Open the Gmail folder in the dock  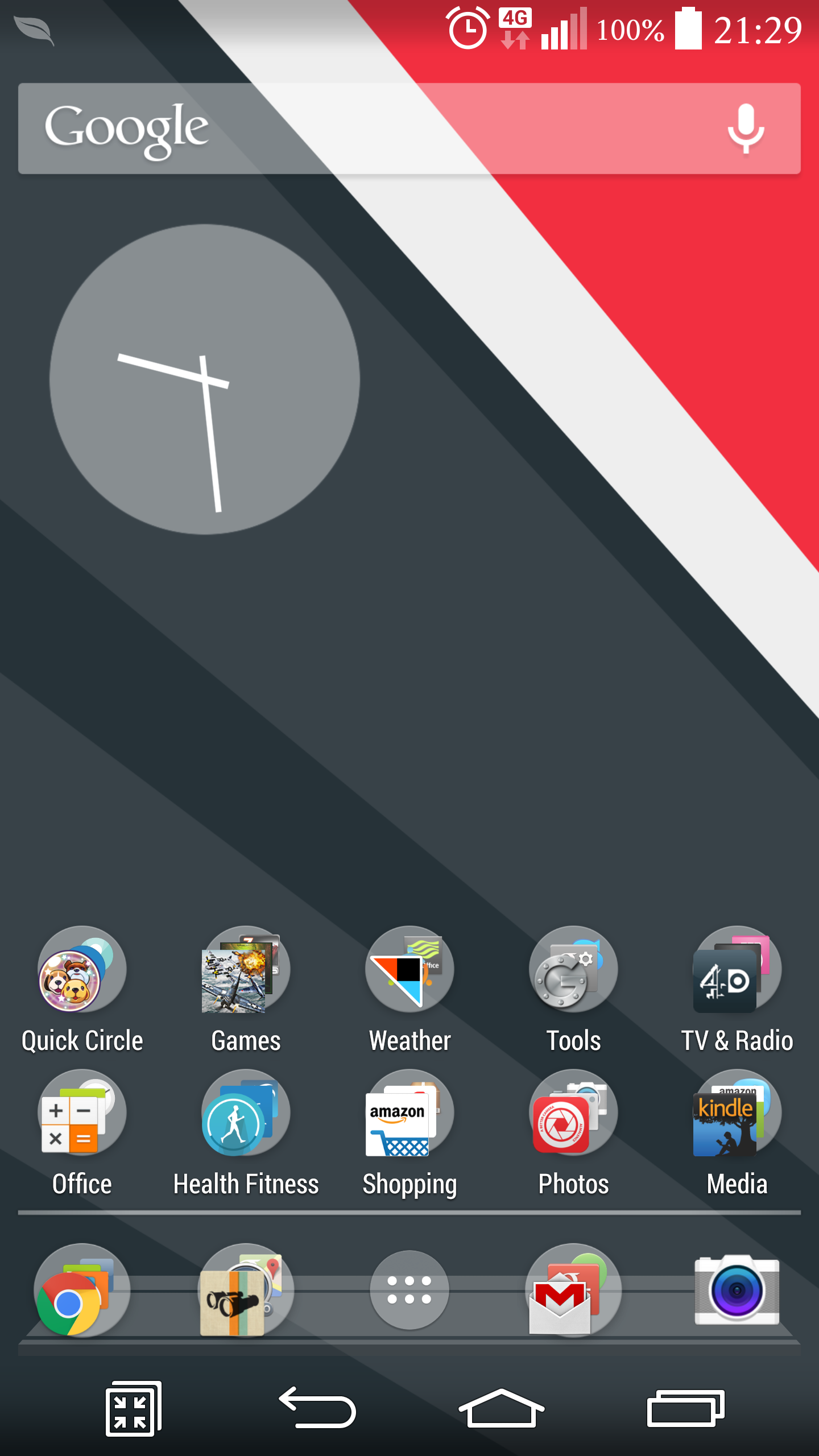pos(573,1291)
